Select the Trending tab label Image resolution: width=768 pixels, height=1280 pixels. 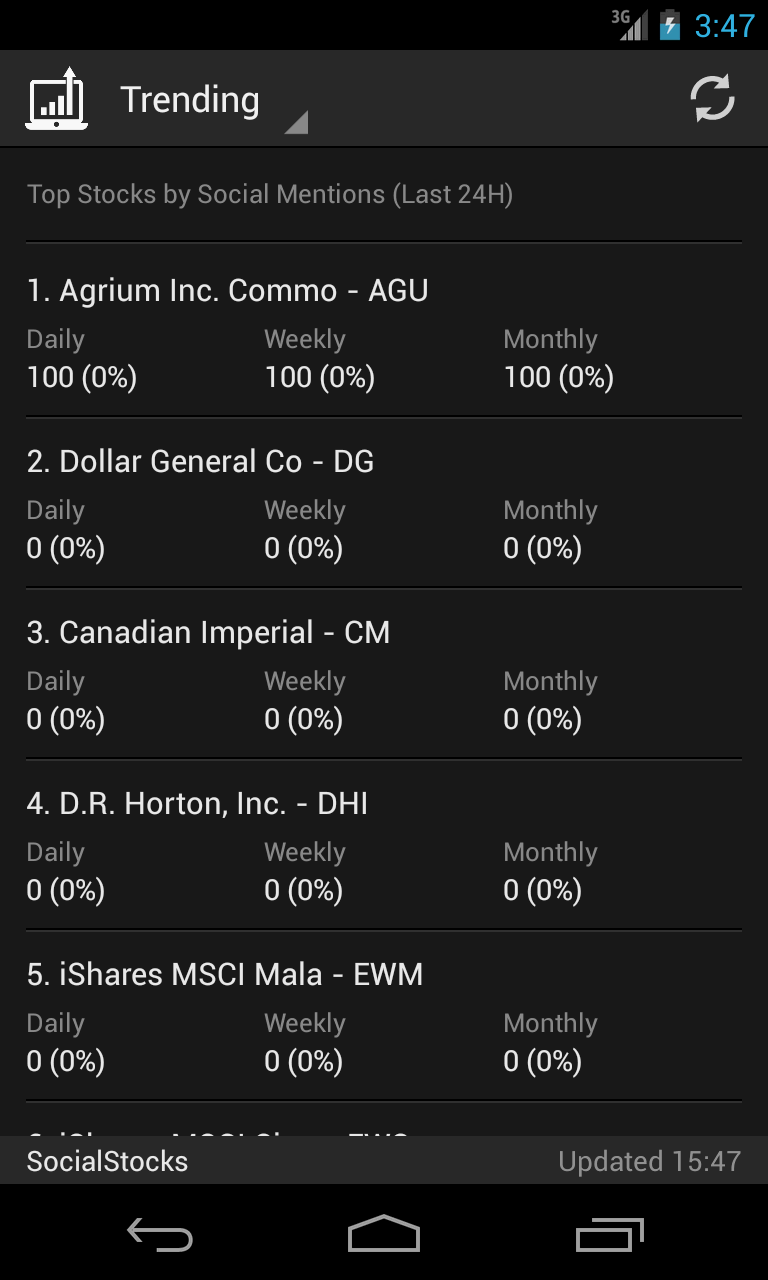[x=190, y=99]
